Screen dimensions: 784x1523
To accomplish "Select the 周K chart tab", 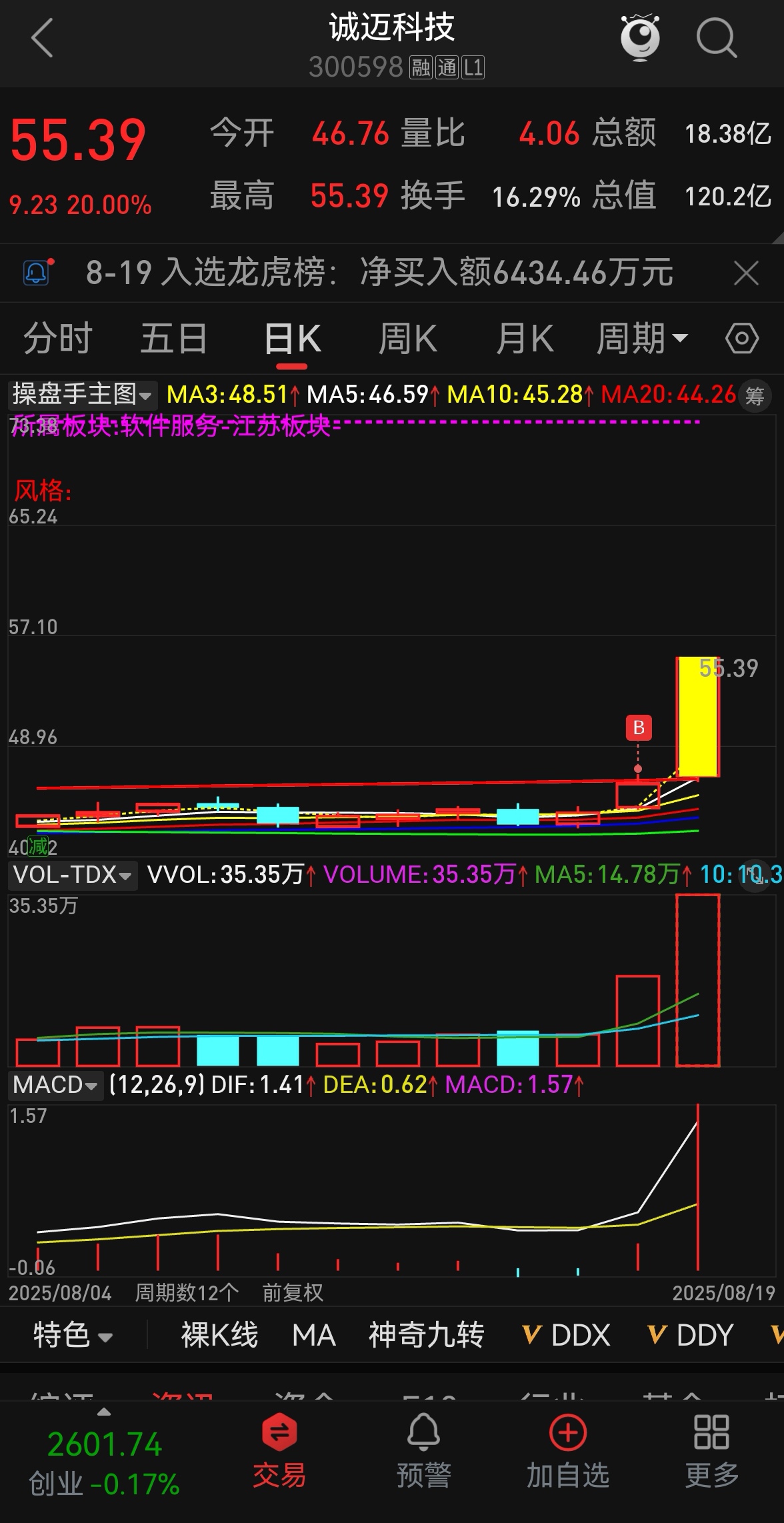I will click(407, 339).
